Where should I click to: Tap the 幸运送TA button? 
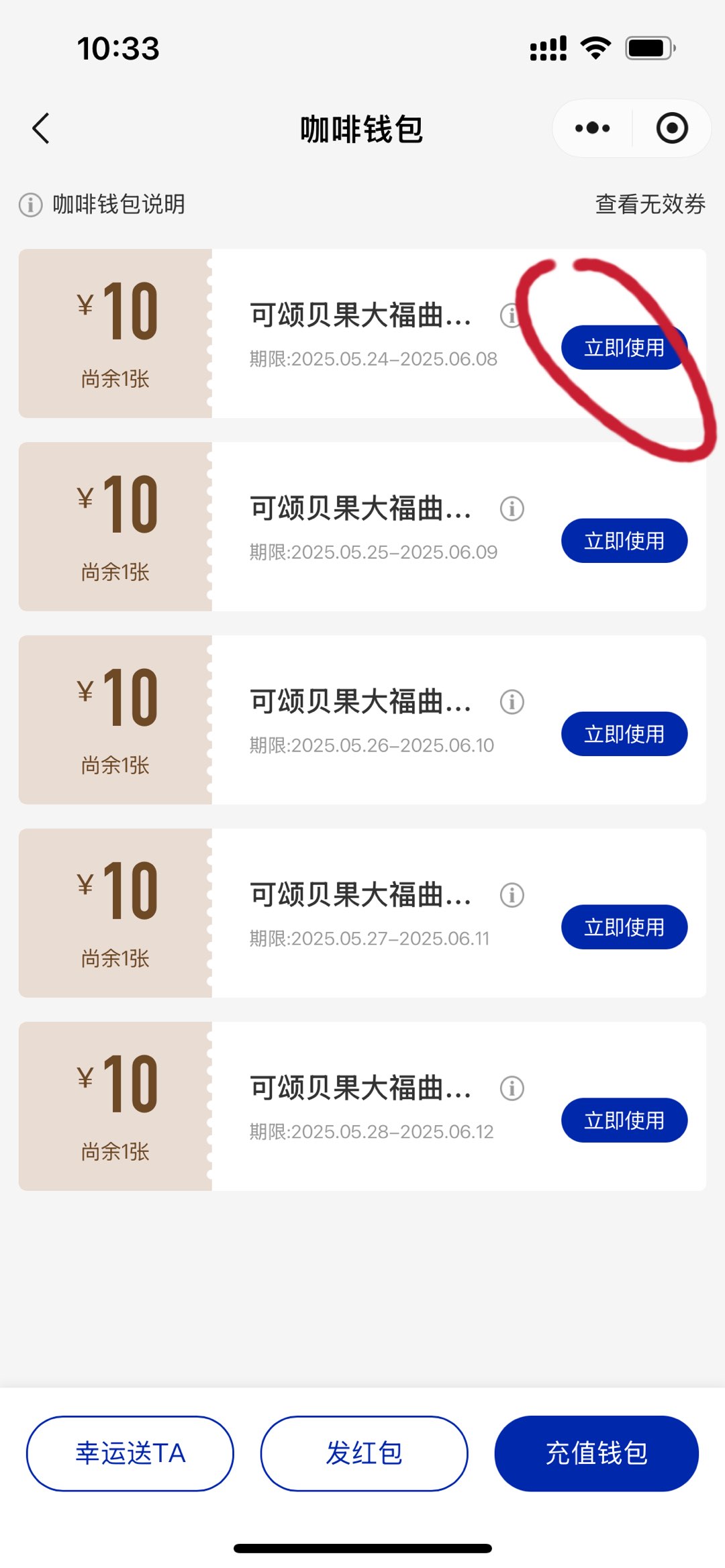(x=130, y=1453)
